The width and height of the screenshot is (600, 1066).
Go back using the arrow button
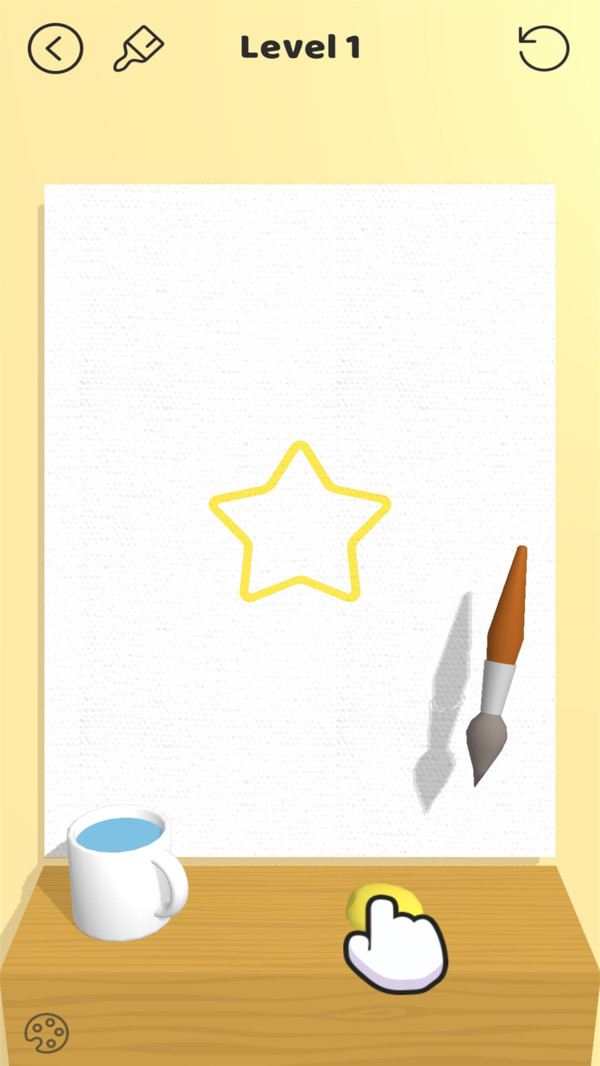coord(55,48)
